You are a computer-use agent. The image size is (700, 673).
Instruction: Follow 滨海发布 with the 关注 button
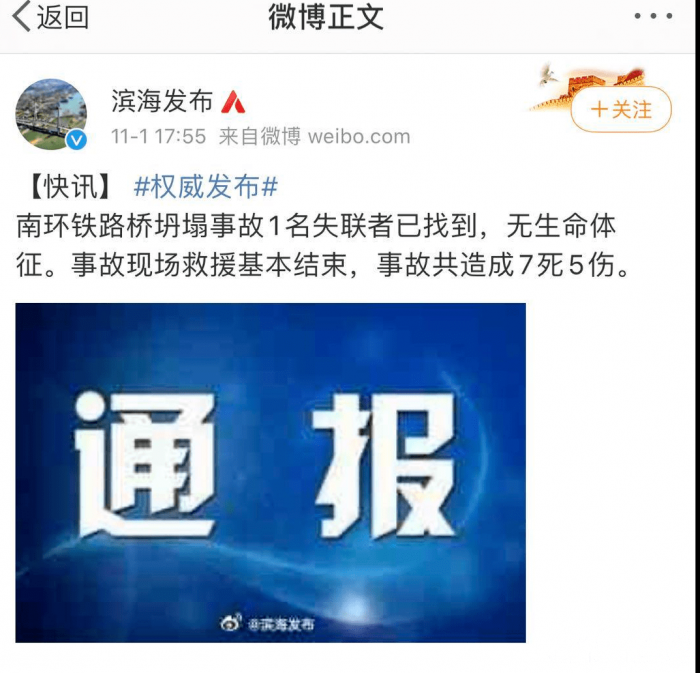pyautogui.click(x=620, y=110)
